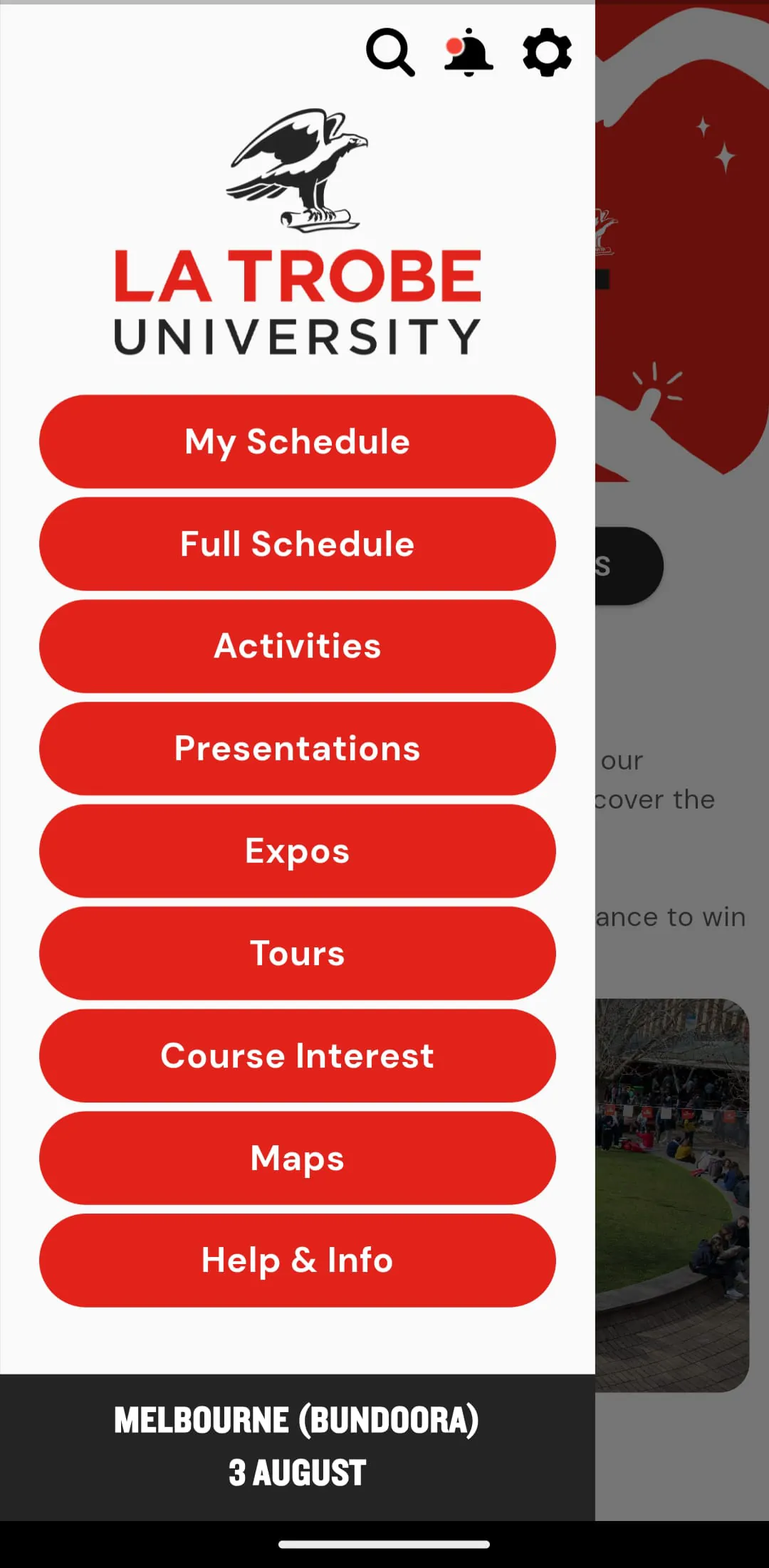Go to Expos
This screenshot has width=769, height=1568.
(297, 851)
